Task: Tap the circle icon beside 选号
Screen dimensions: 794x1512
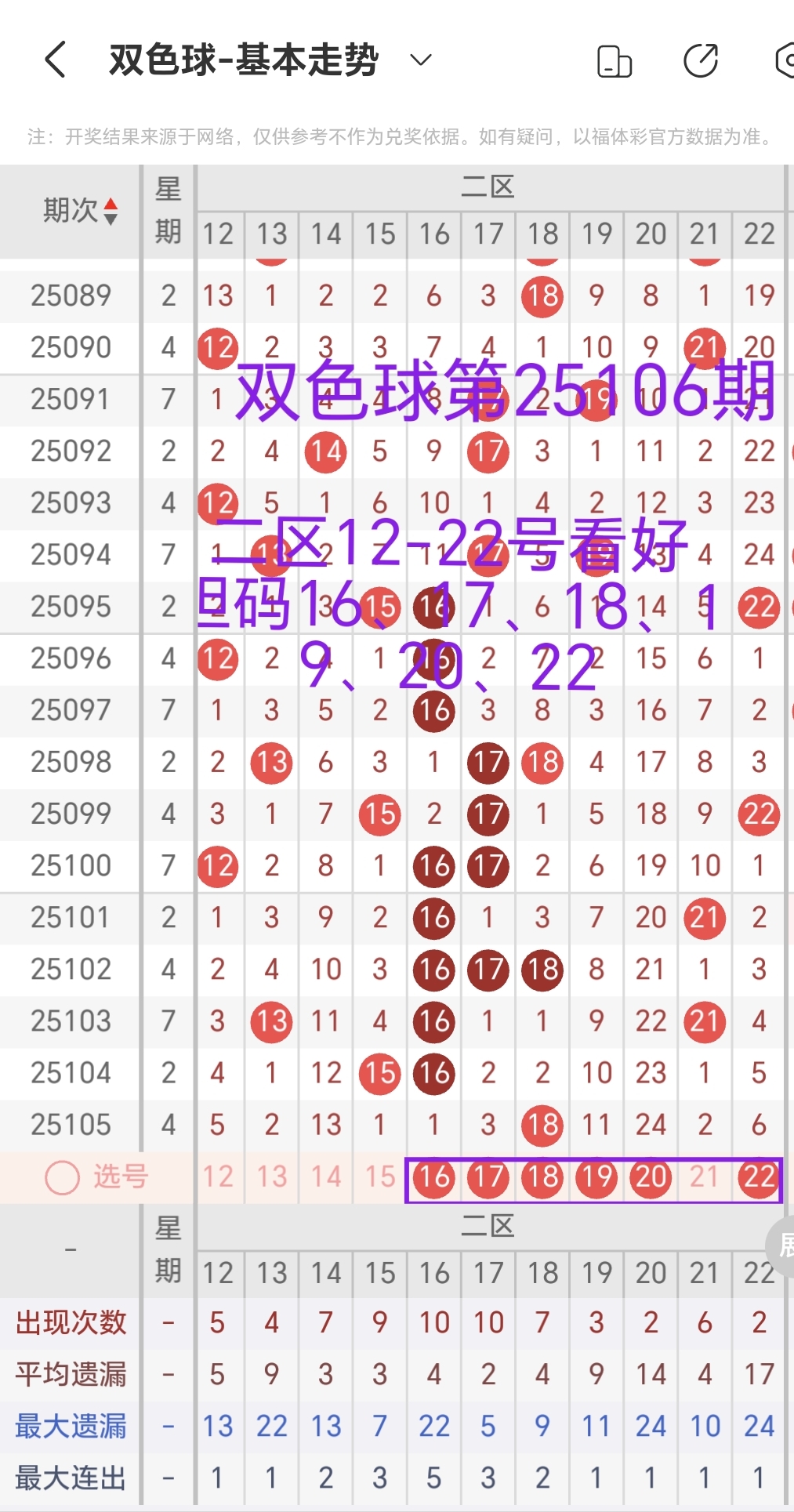Action: pyautogui.click(x=61, y=1177)
